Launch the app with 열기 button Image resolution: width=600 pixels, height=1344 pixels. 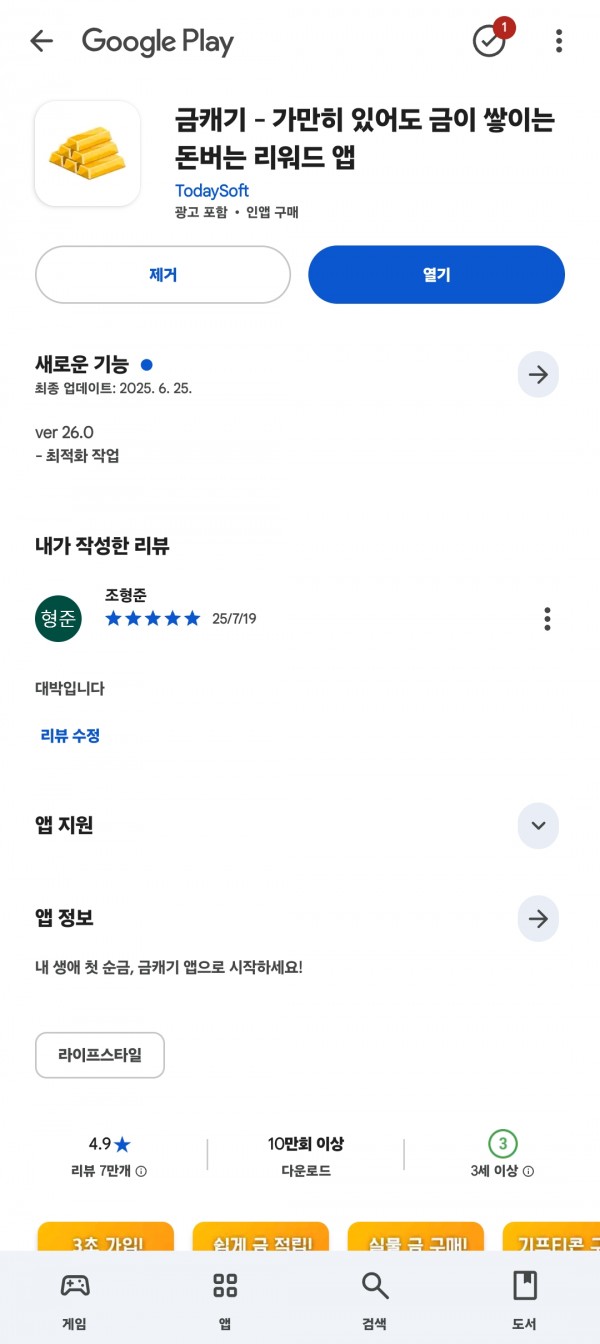pos(436,274)
